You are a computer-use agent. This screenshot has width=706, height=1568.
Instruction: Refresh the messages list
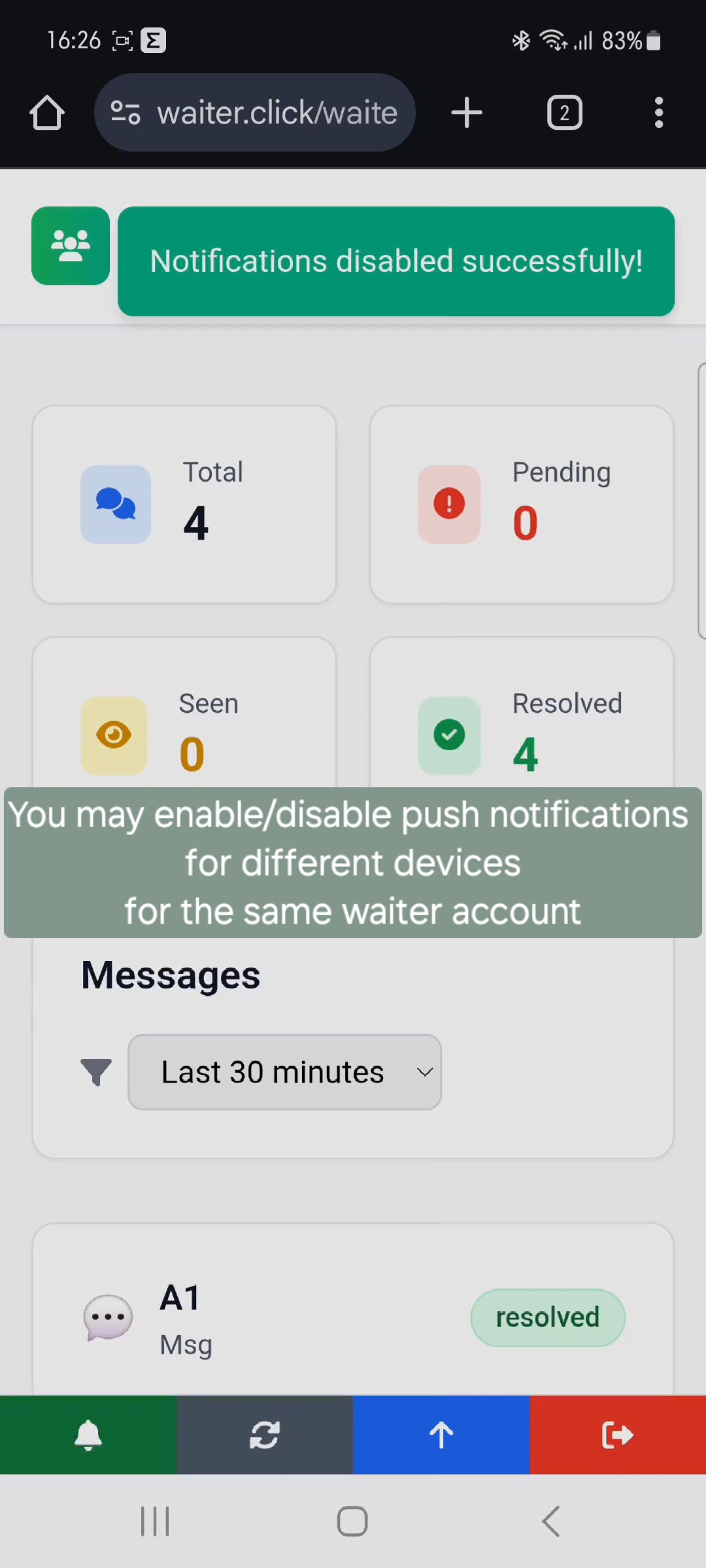[265, 1435]
